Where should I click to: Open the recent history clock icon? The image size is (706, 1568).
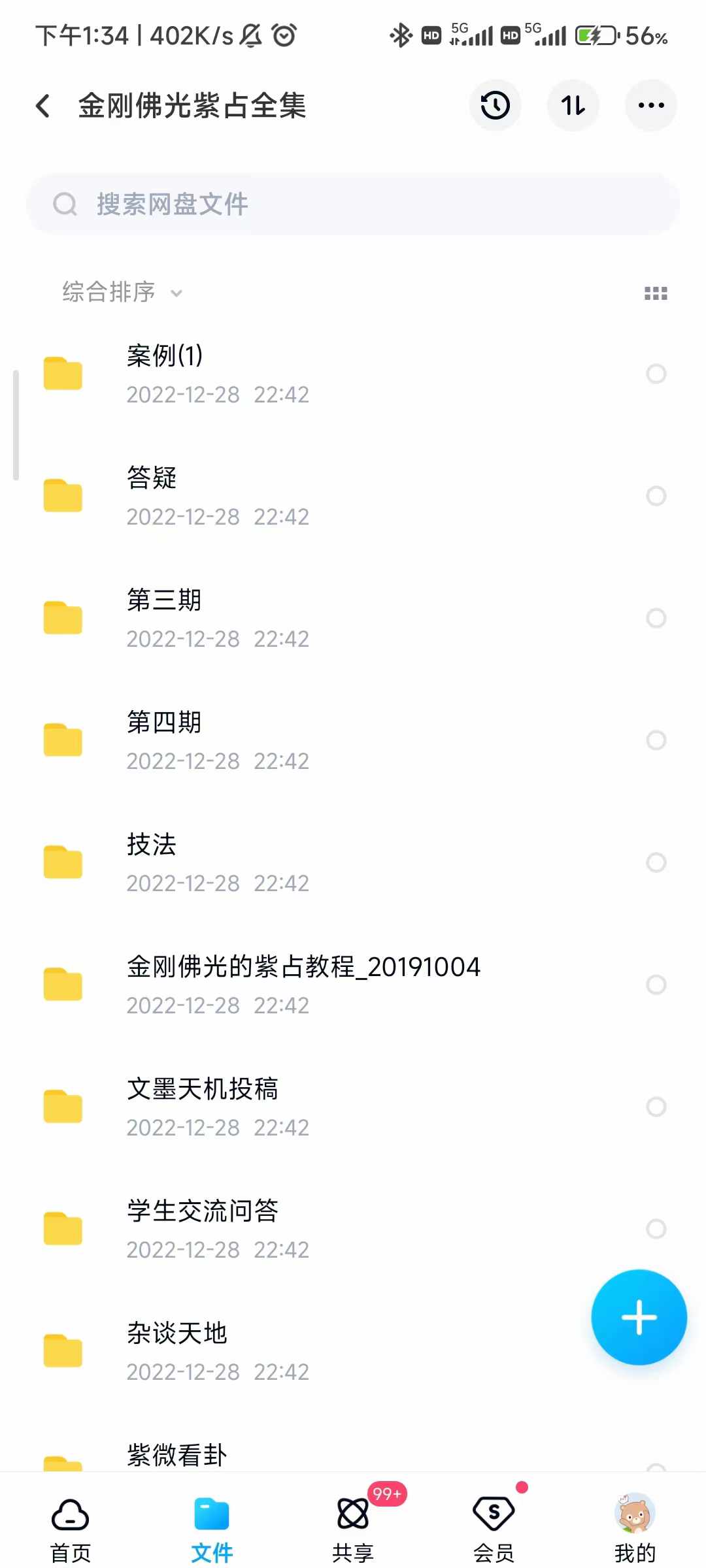click(495, 106)
